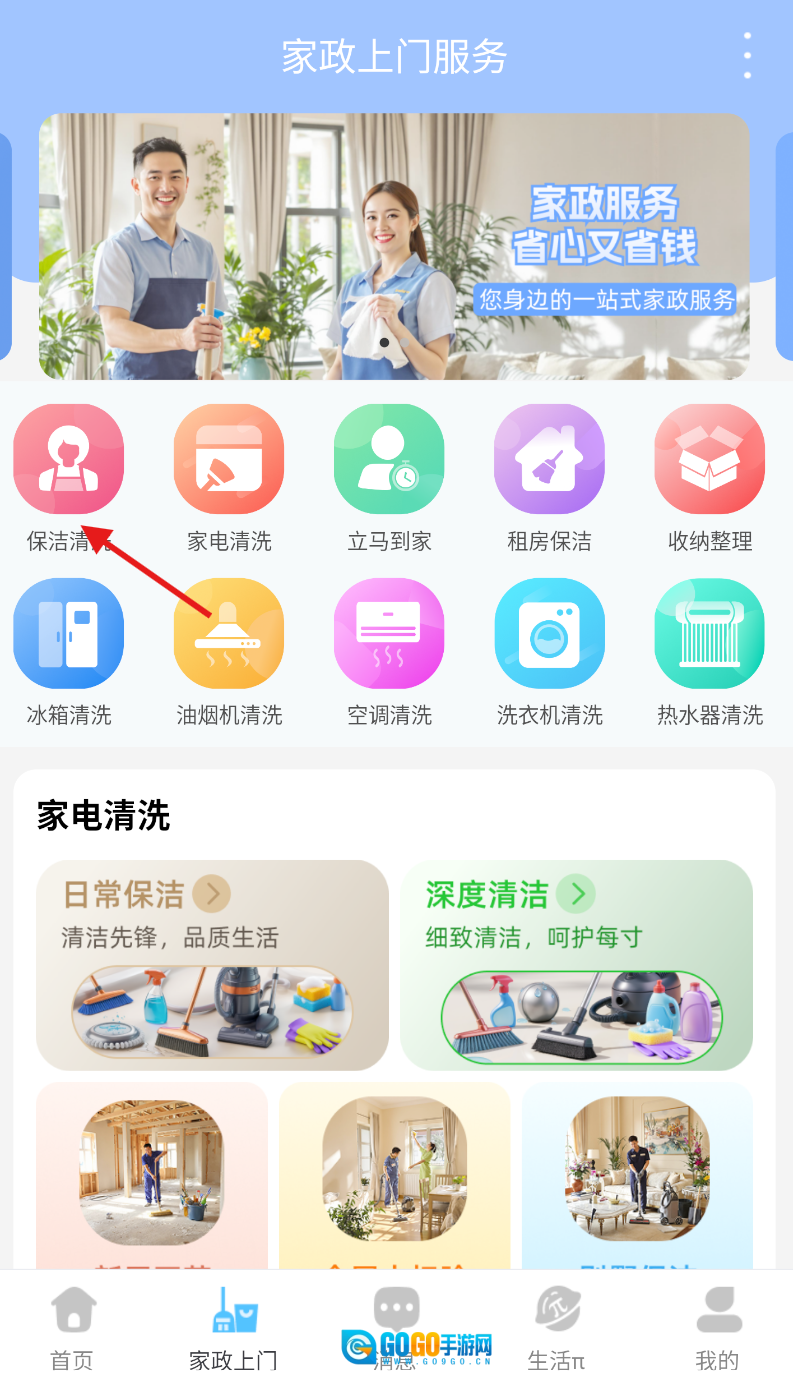Open 家电清洗 service icon
Image resolution: width=793 pixels, height=1375 pixels.
[x=229, y=459]
